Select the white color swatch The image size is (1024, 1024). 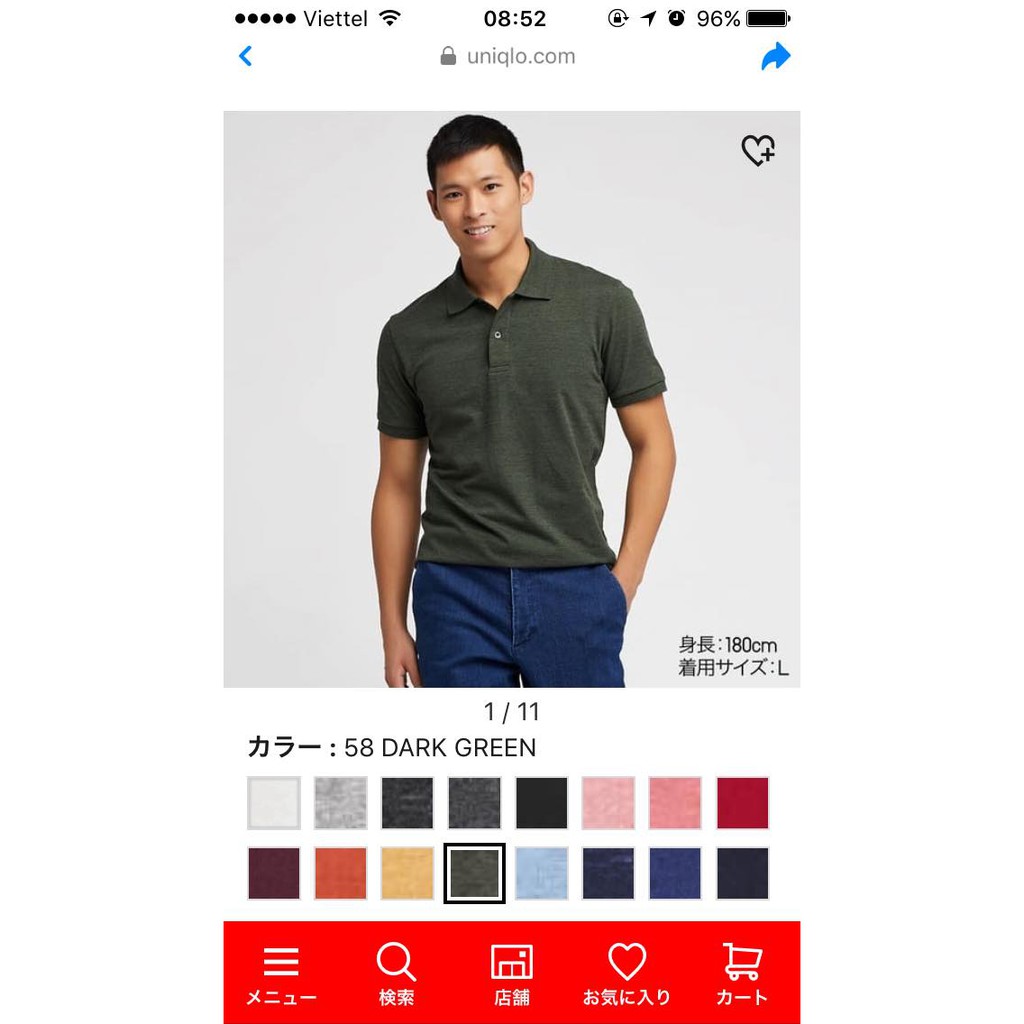pos(274,803)
